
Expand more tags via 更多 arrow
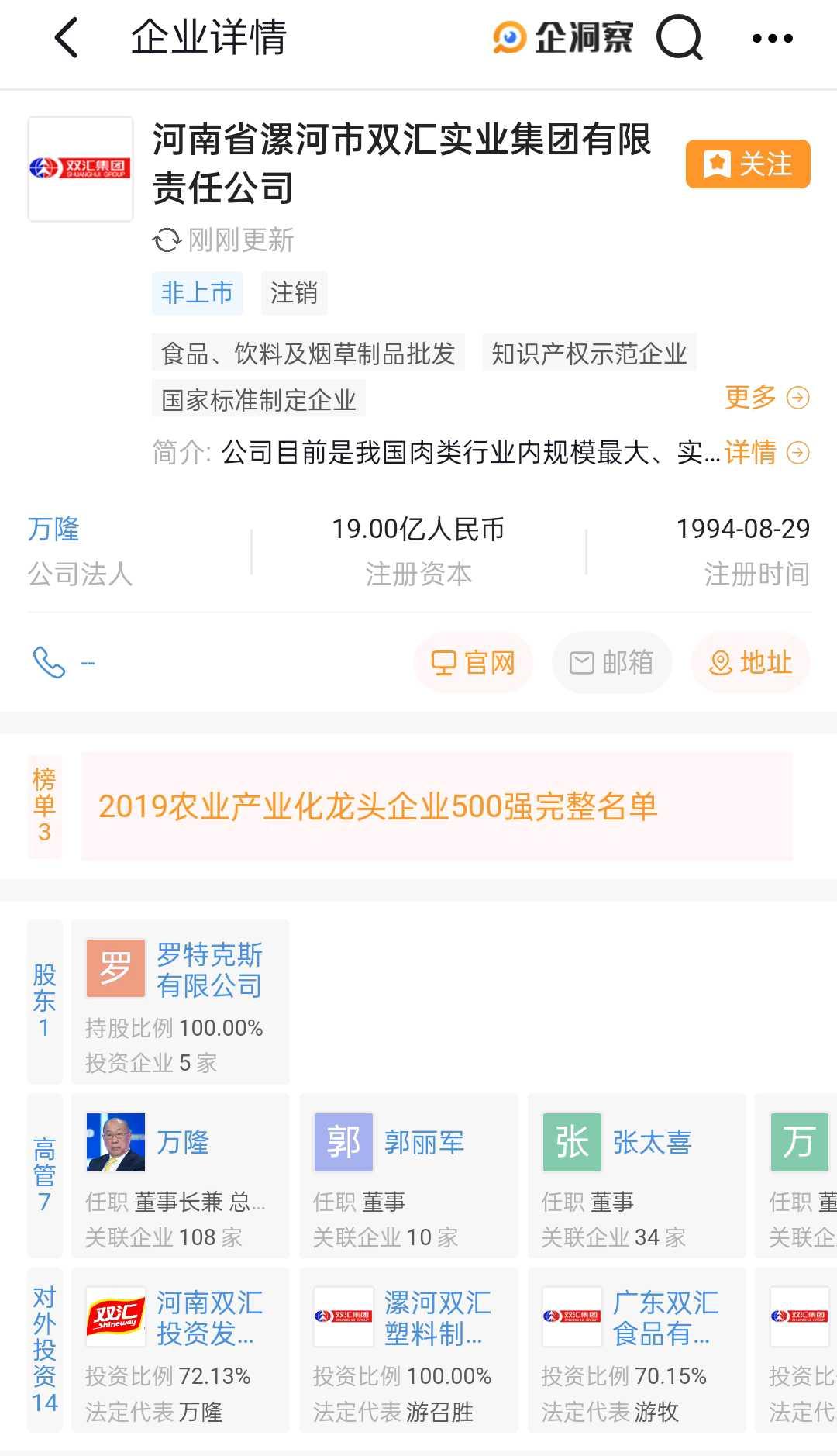point(763,398)
